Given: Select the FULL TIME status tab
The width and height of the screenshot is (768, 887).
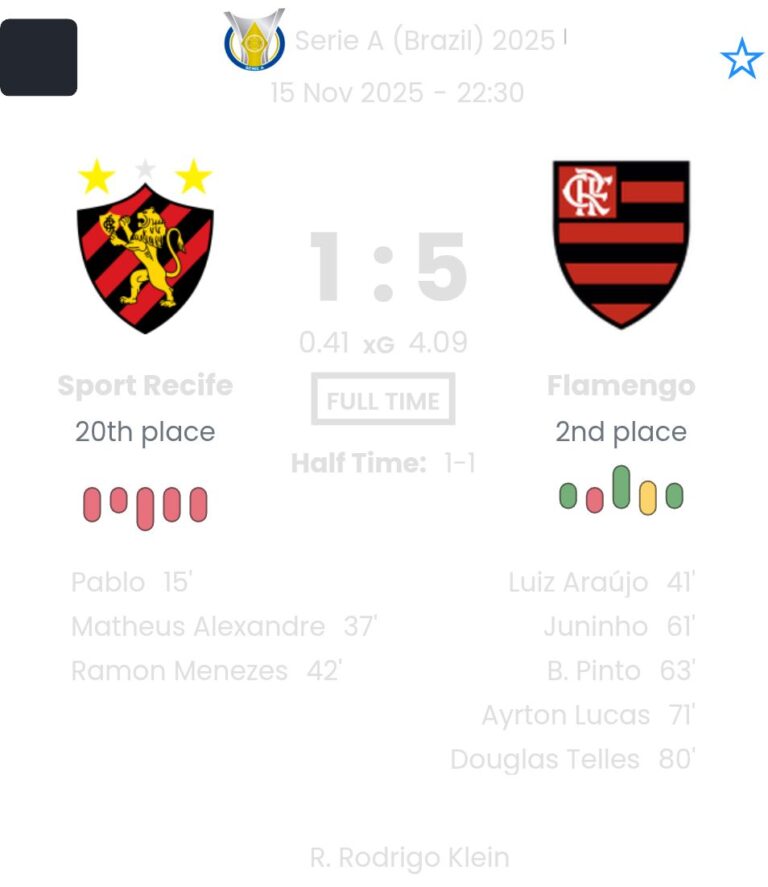Looking at the screenshot, I should [x=384, y=400].
